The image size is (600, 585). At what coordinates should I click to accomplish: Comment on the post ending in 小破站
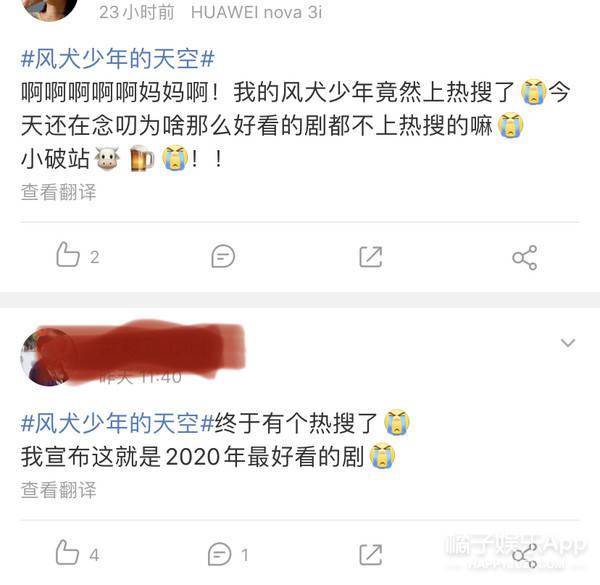[223, 257]
